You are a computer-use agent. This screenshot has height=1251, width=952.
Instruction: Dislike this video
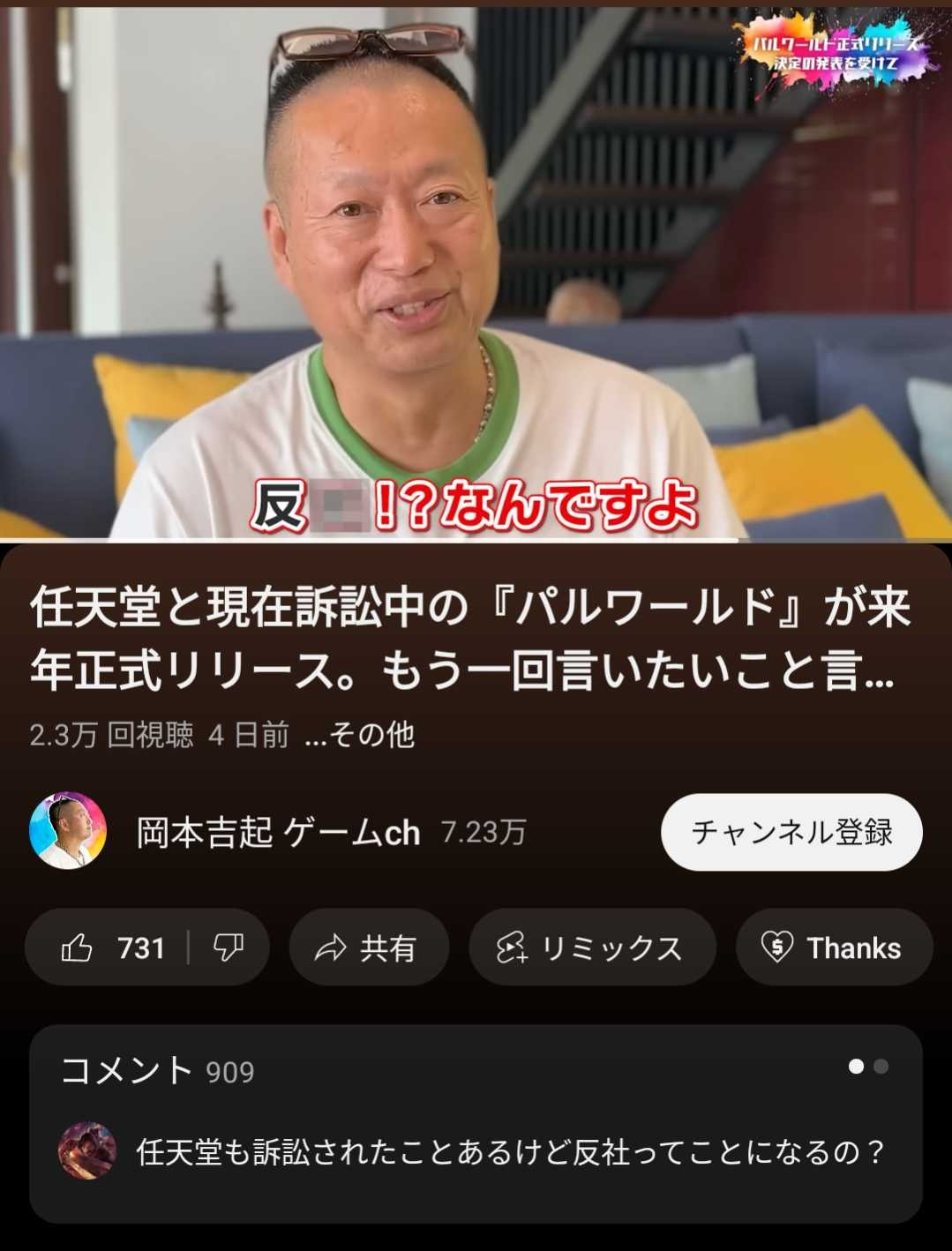(x=229, y=948)
